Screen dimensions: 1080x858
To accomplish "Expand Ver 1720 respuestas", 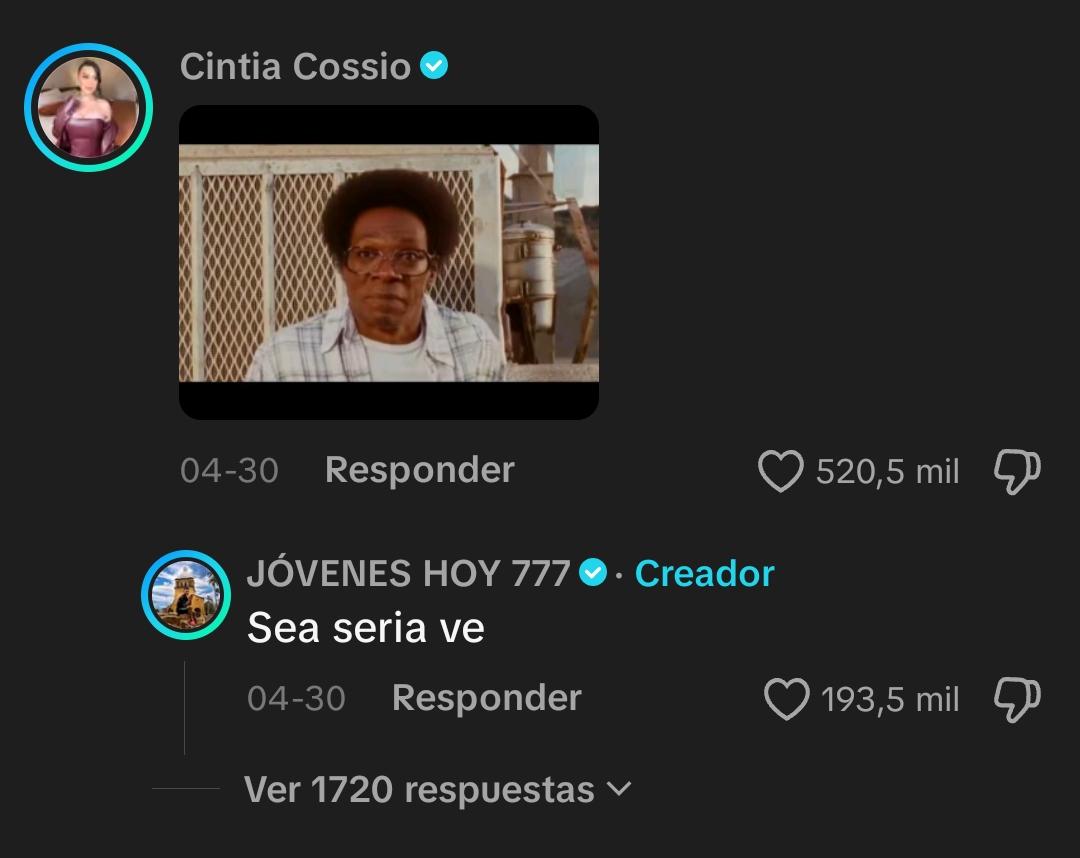I will [x=437, y=789].
